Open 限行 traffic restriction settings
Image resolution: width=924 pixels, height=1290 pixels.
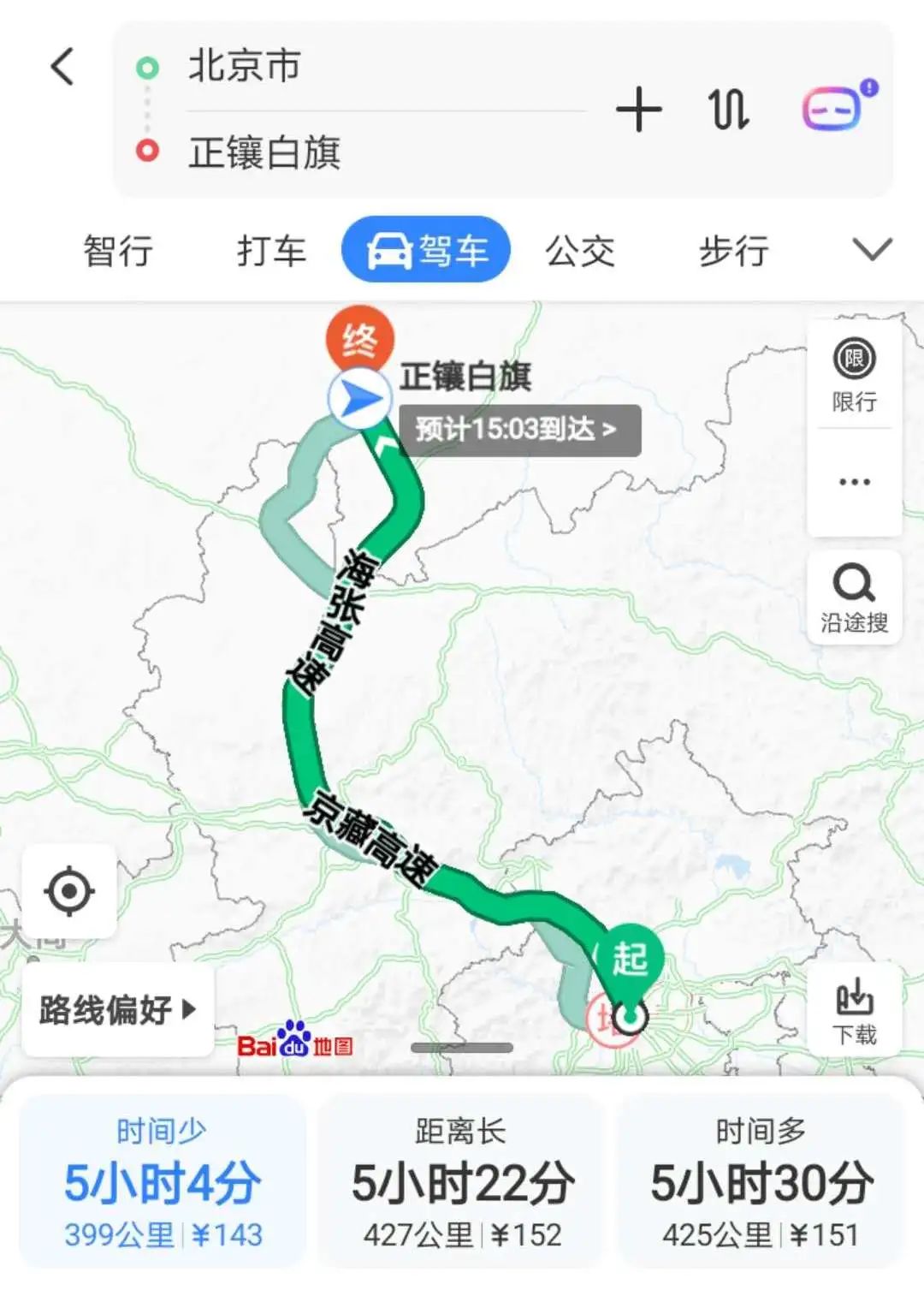(x=854, y=375)
